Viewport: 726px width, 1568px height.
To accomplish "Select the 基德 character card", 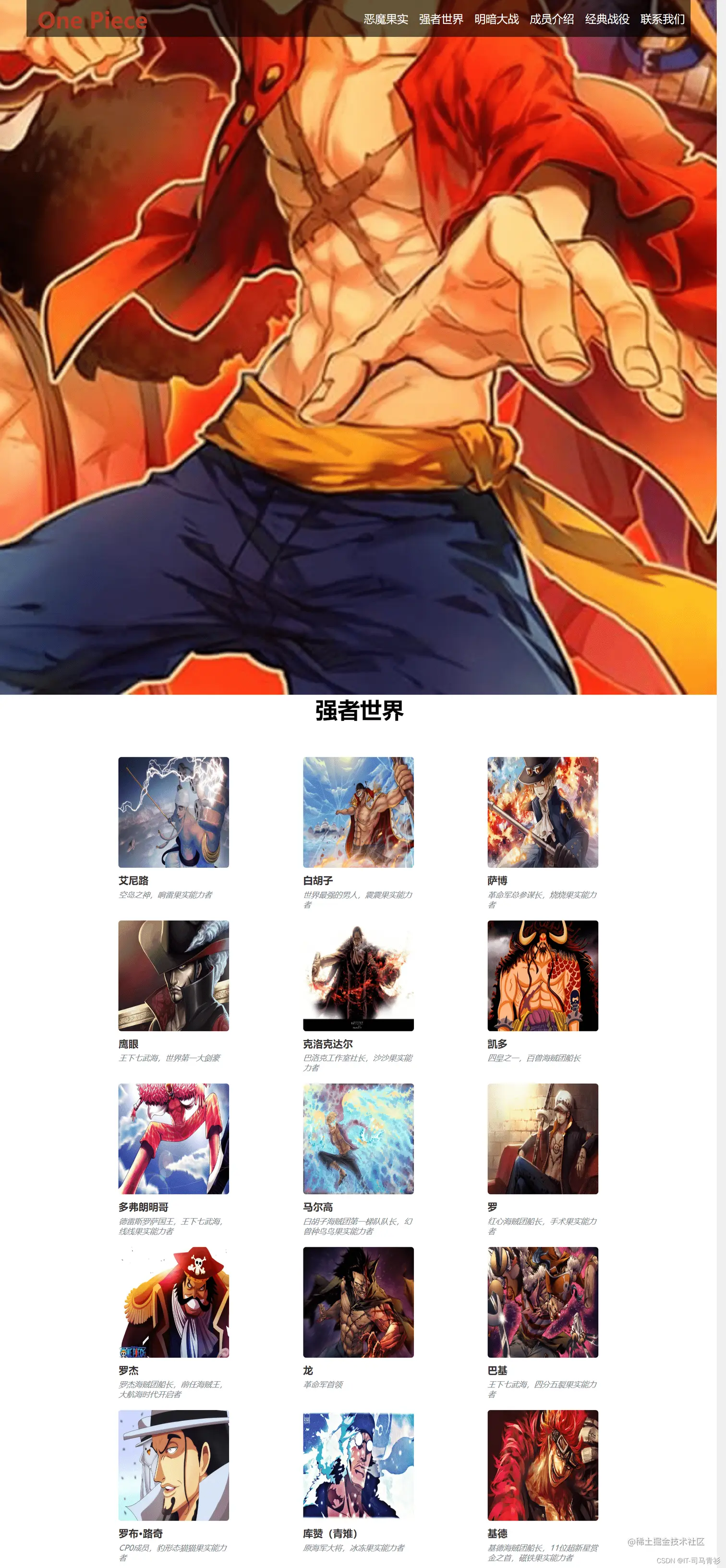I will click(542, 1465).
